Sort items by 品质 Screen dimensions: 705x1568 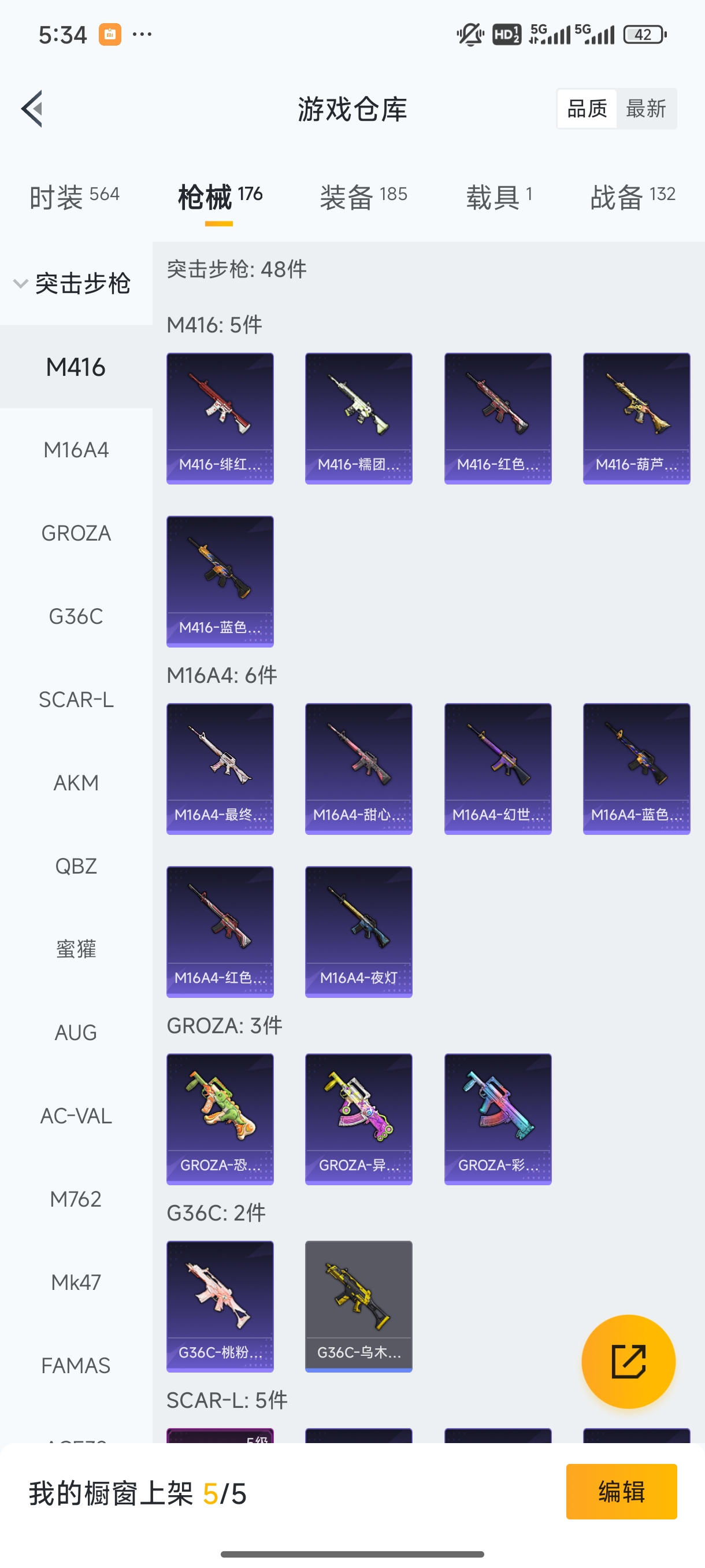pos(587,109)
